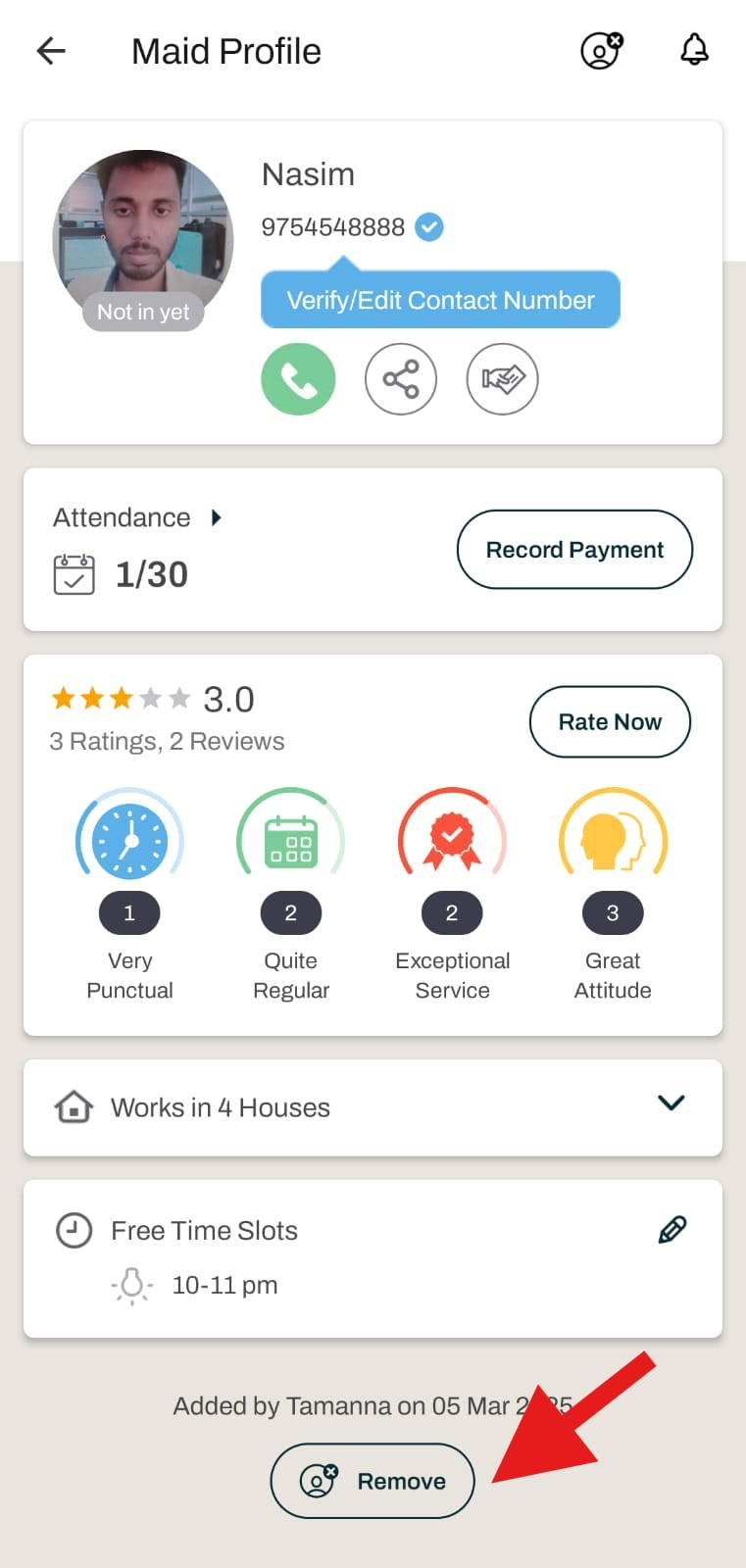
Task: Share Nasim's profile
Action: click(400, 379)
